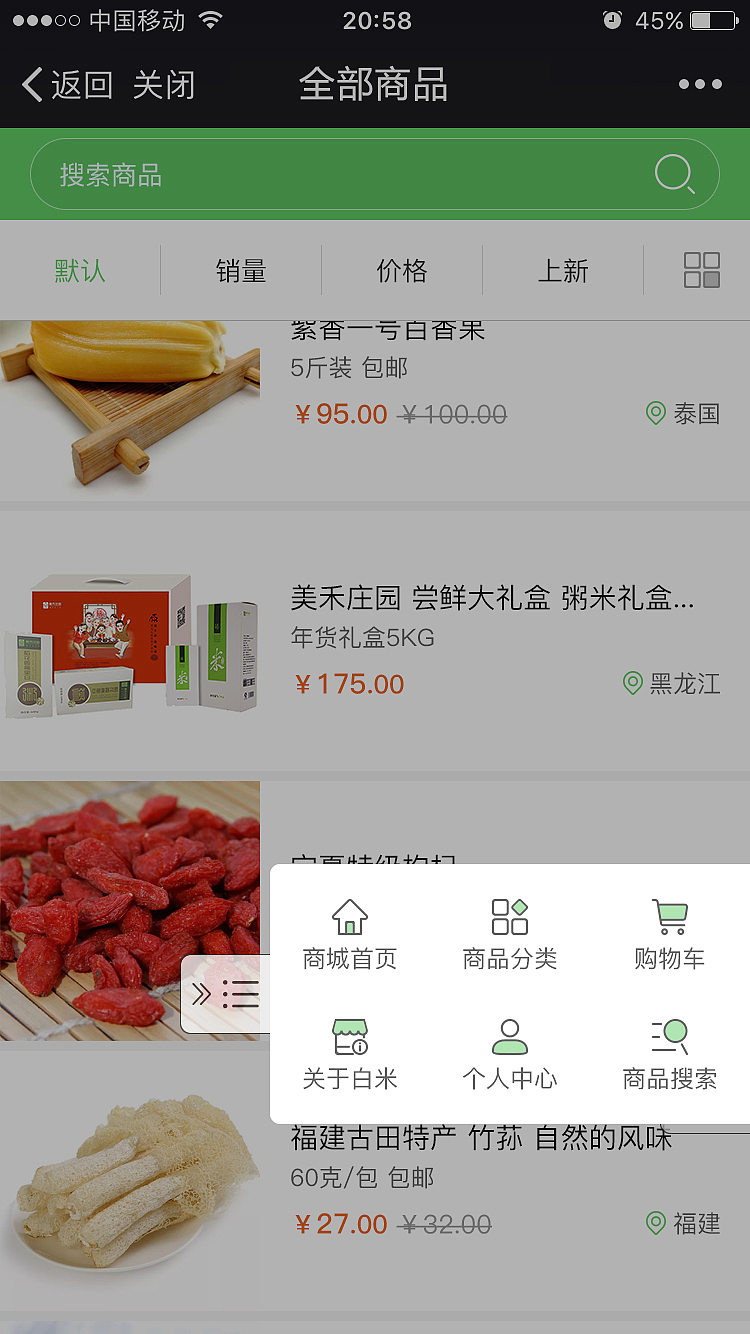Select the 上新 (new arrivals) tab
The width and height of the screenshot is (750, 1334).
[562, 269]
